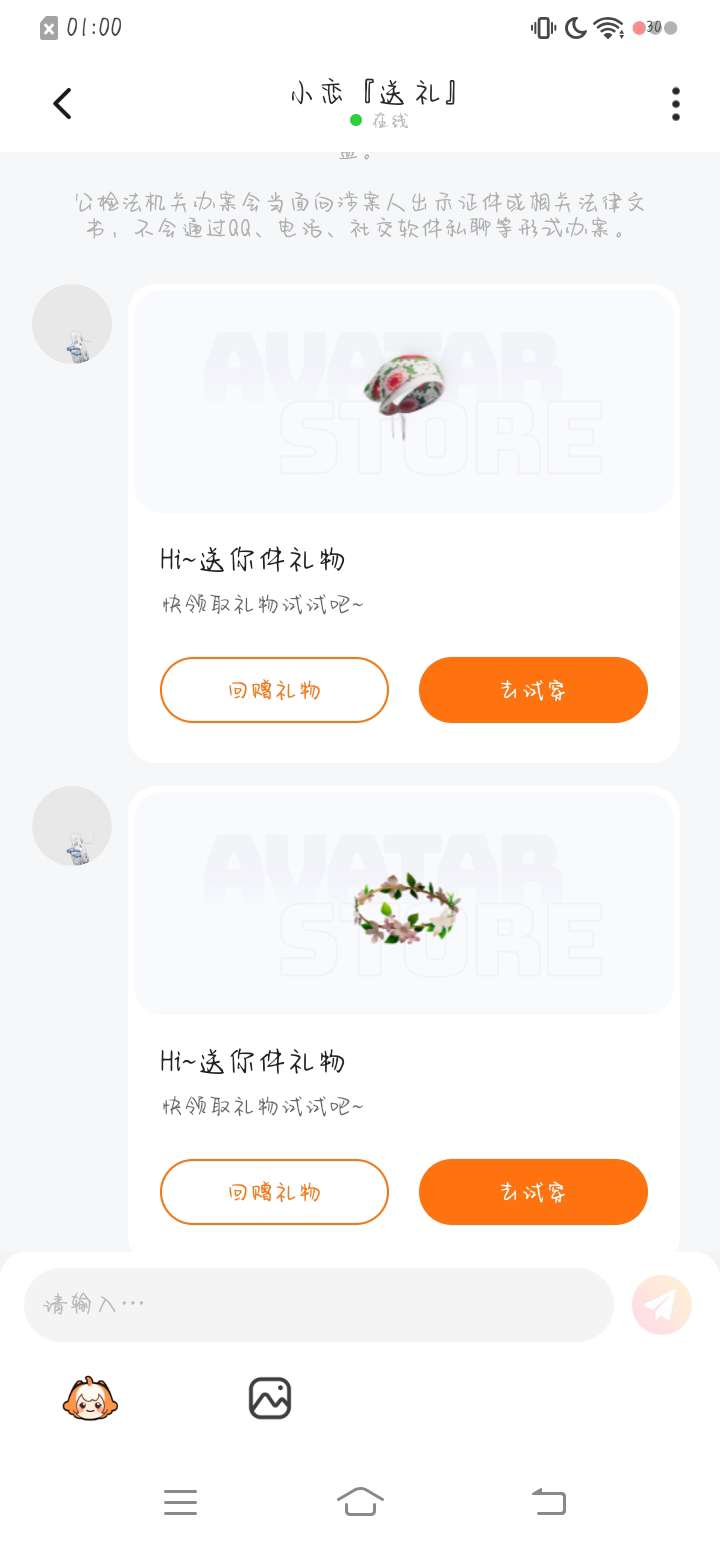Focus the 请输入 message field

tap(318, 1304)
